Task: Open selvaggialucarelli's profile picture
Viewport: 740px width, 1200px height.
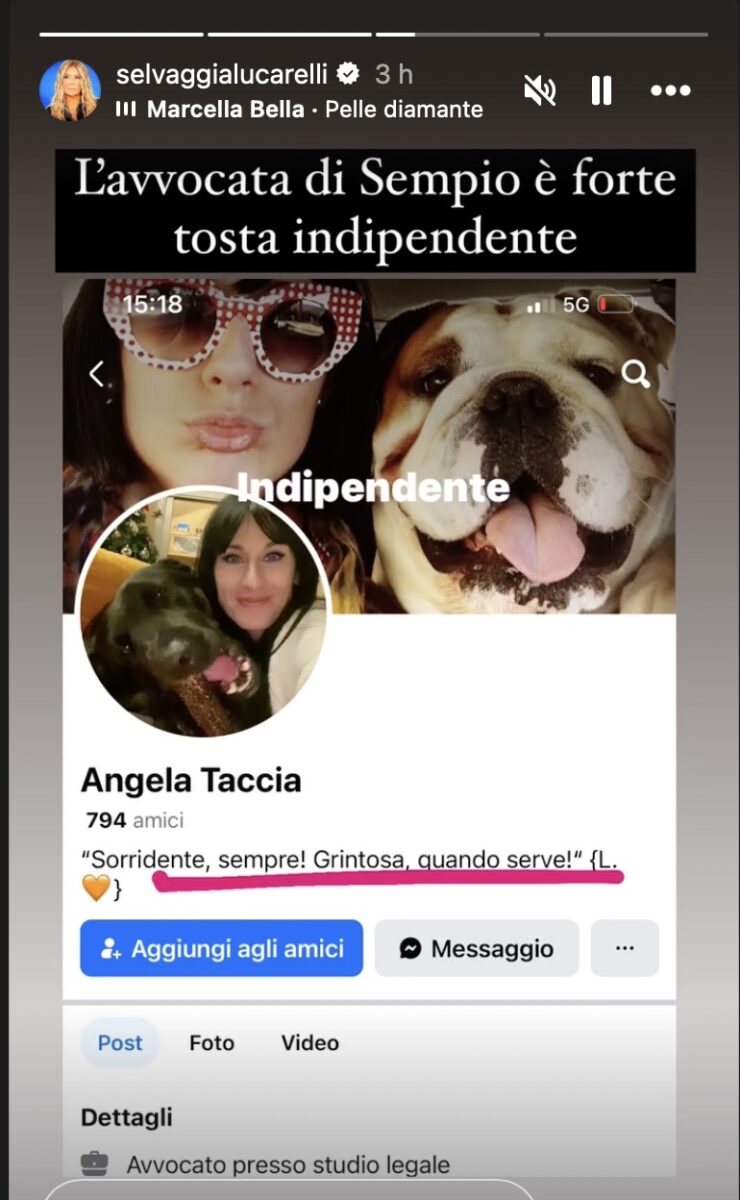Action: coord(70,90)
